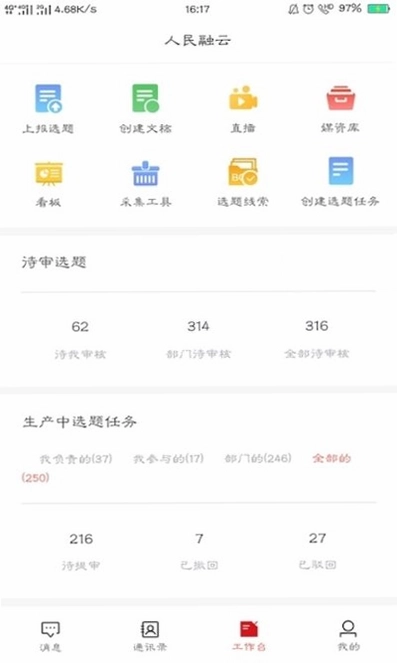This screenshot has width=397, height=663.
Task: Switch to the 通讯录 tab
Action: [x=150, y=636]
